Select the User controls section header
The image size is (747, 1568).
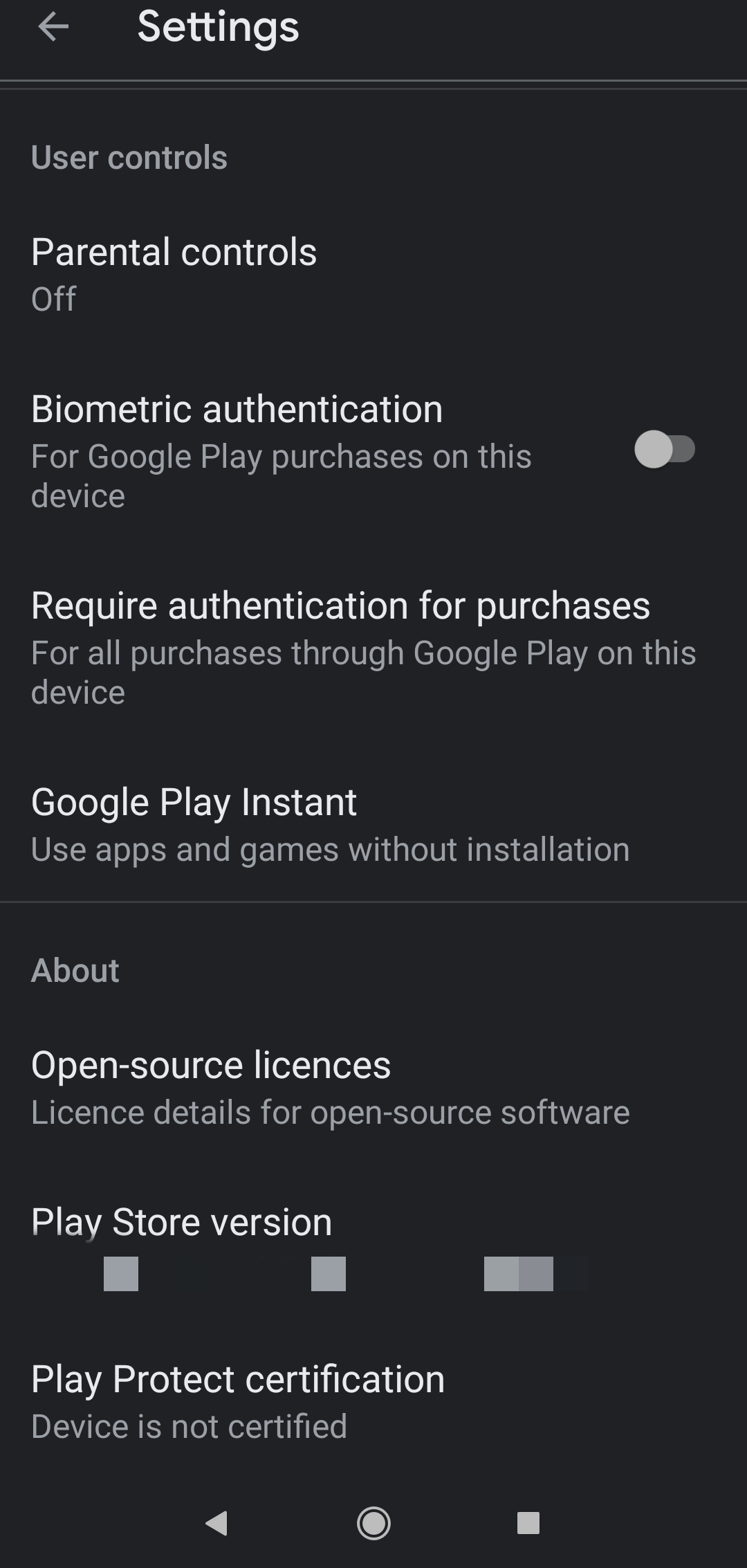click(x=129, y=157)
